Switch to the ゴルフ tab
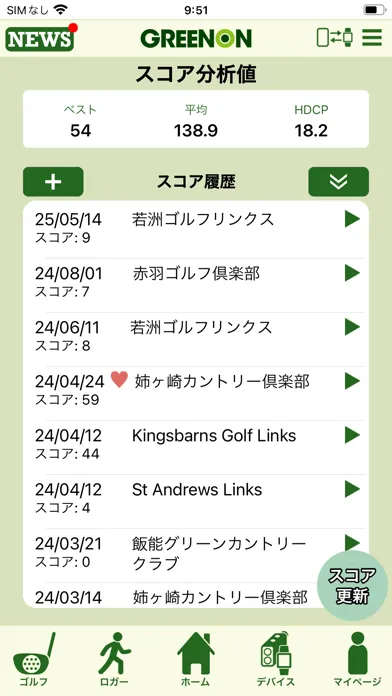Viewport: 392px width, 696px height. (x=34, y=659)
